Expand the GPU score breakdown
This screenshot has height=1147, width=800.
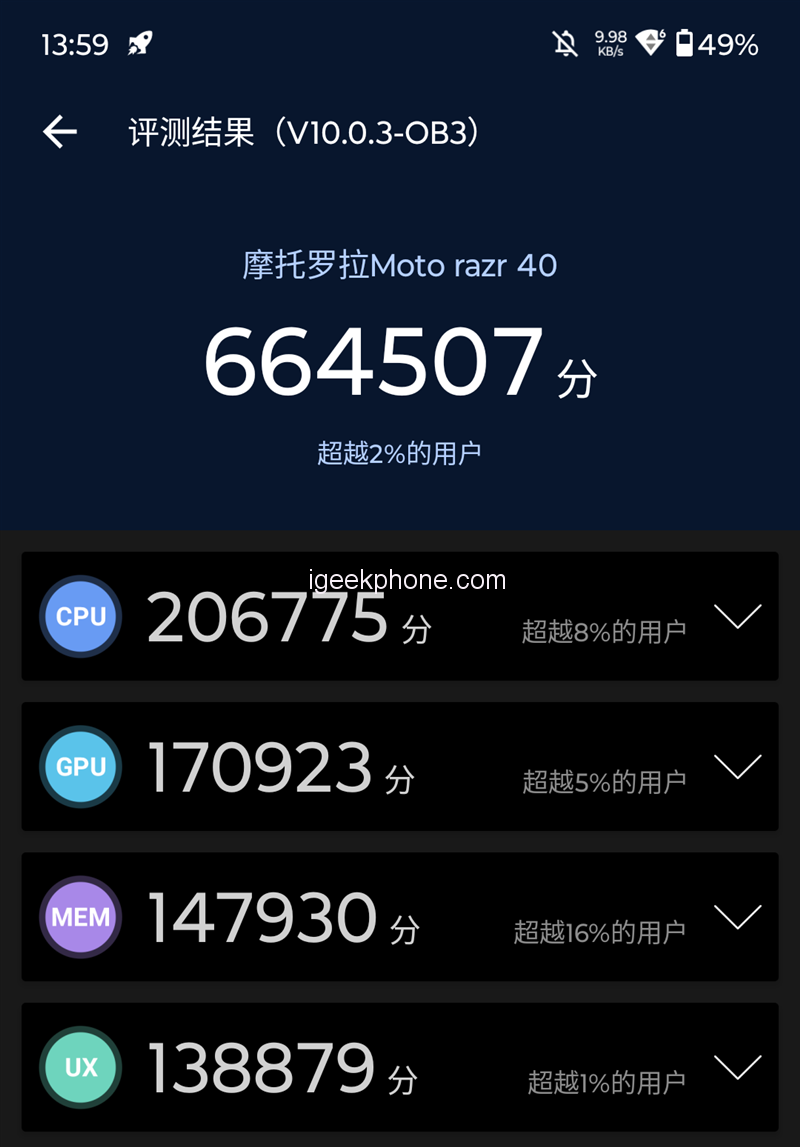[738, 766]
